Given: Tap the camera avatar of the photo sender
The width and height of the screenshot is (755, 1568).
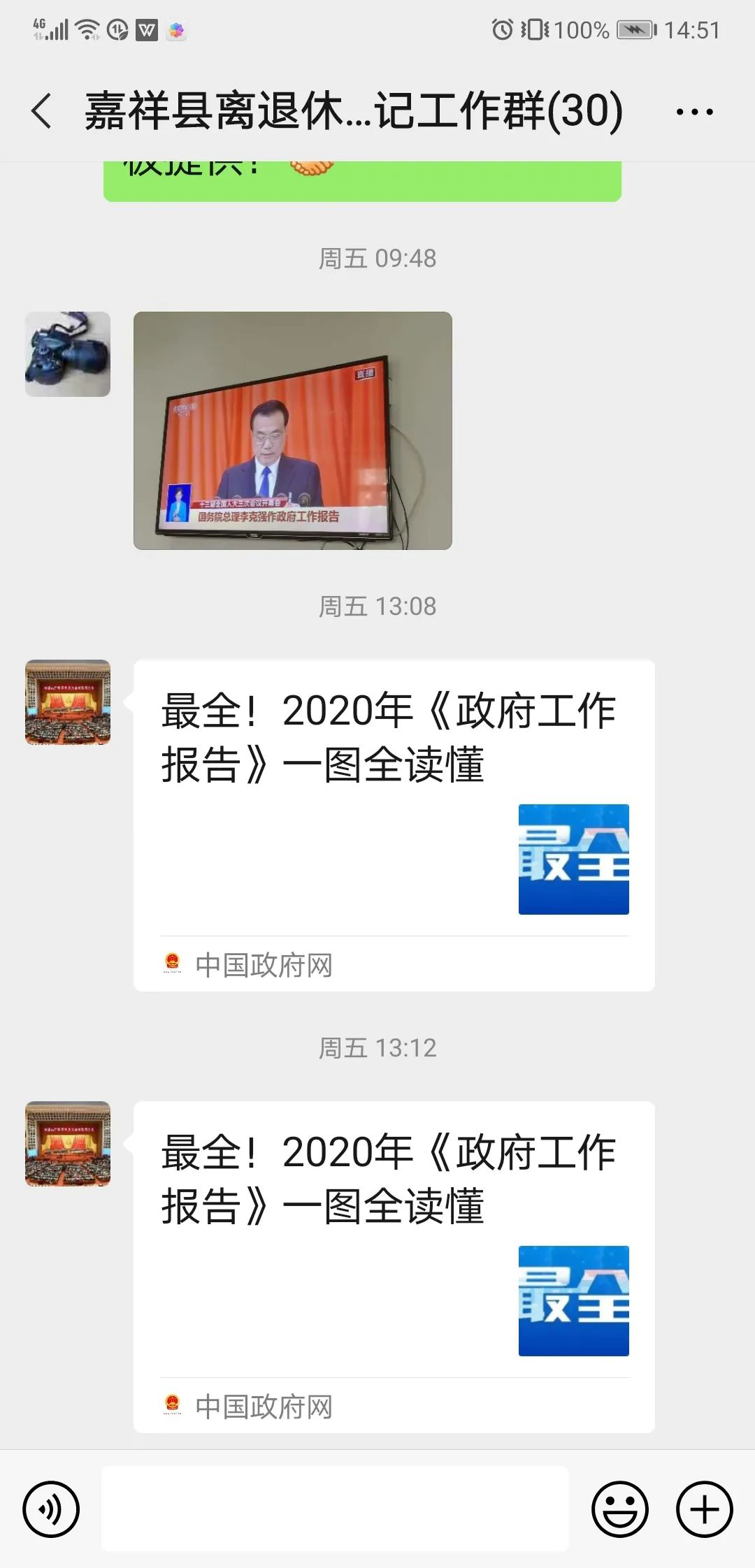Looking at the screenshot, I should coord(68,354).
